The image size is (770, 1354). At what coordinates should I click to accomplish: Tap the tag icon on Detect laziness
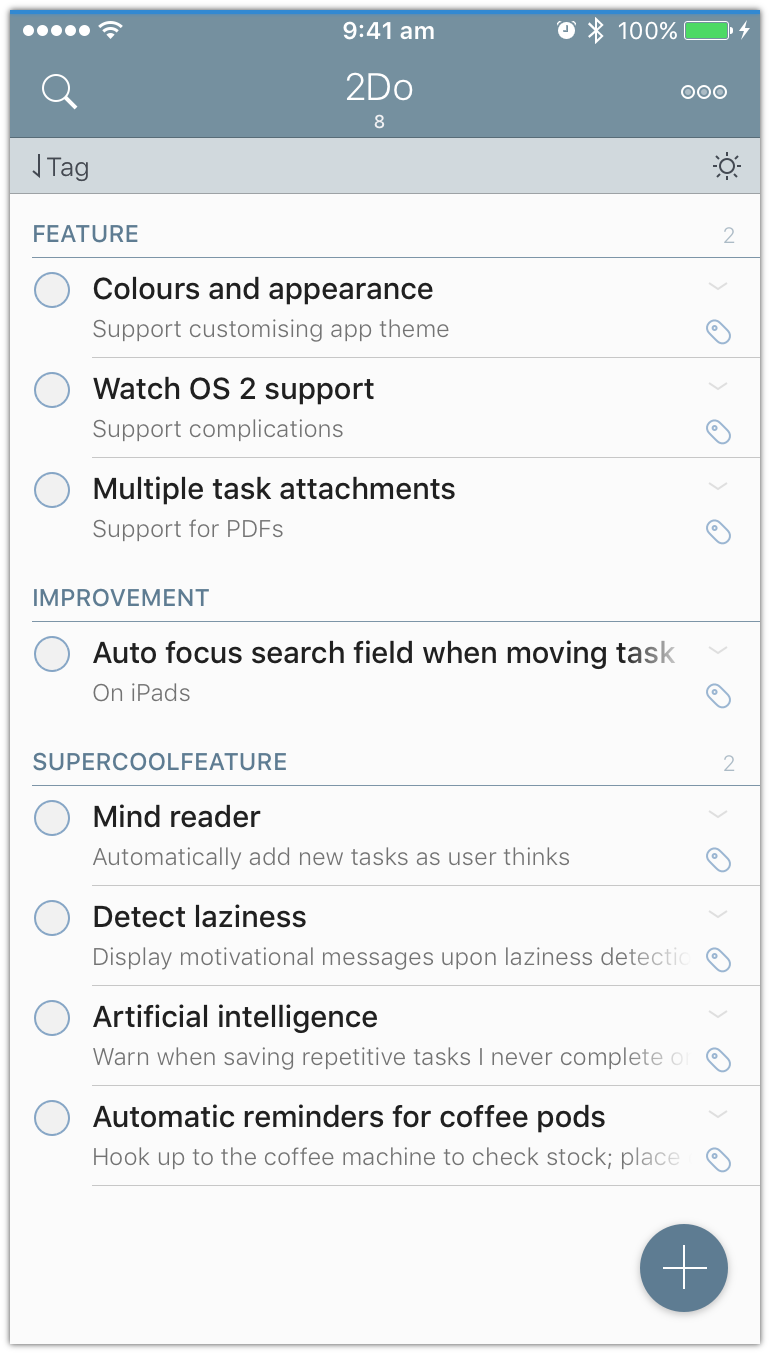(x=718, y=959)
